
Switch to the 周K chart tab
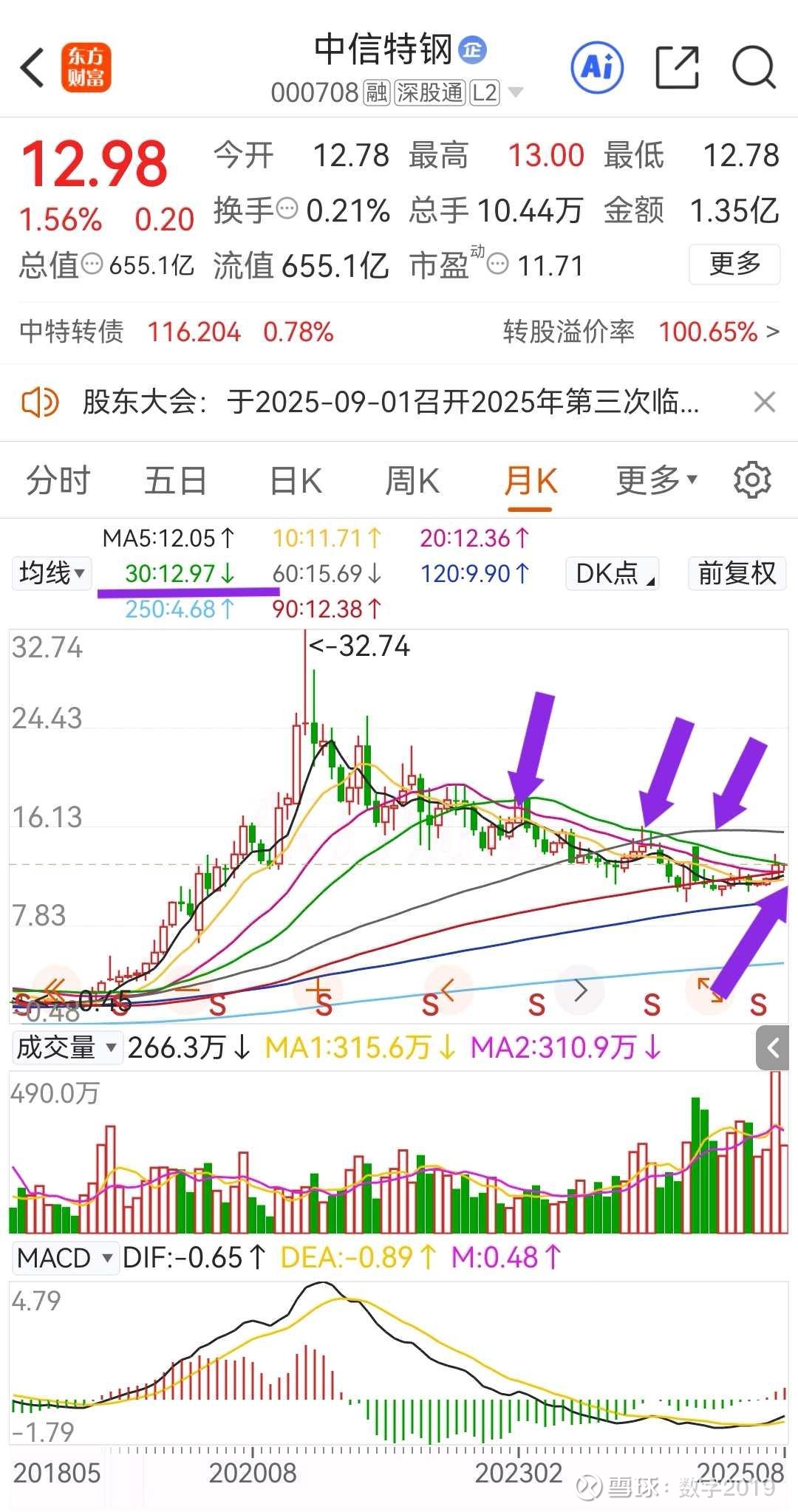[412, 481]
